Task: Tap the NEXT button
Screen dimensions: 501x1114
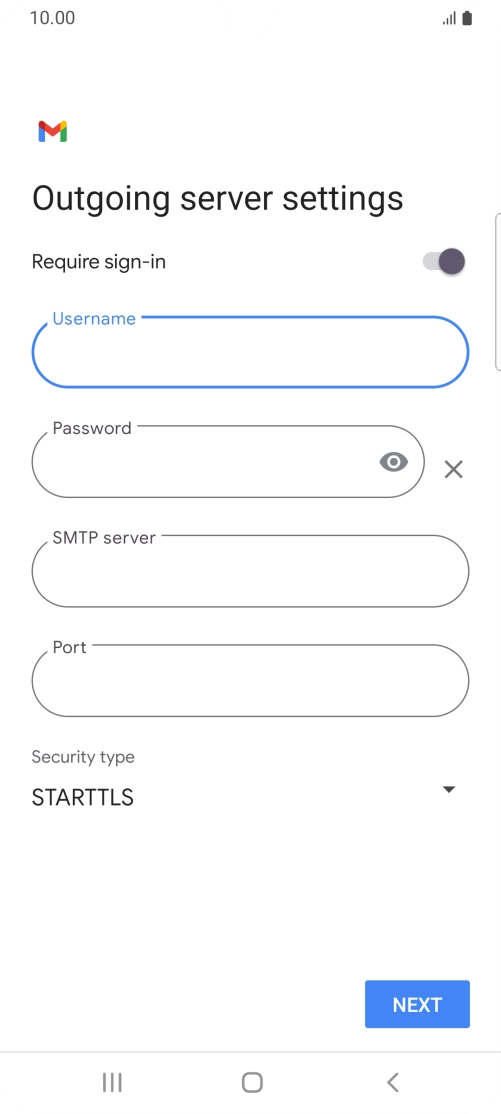Action: (x=417, y=1004)
